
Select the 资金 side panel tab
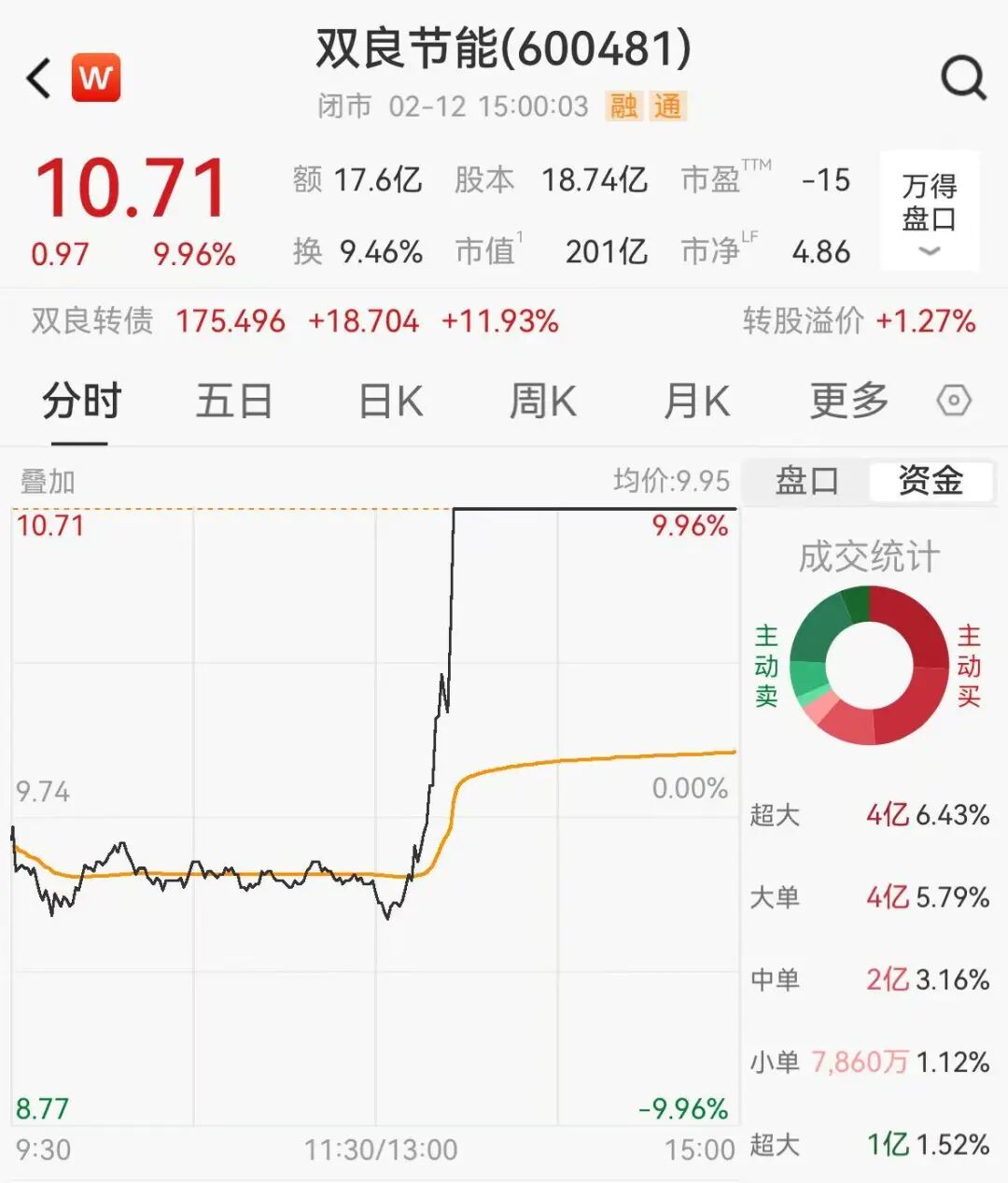point(930,481)
